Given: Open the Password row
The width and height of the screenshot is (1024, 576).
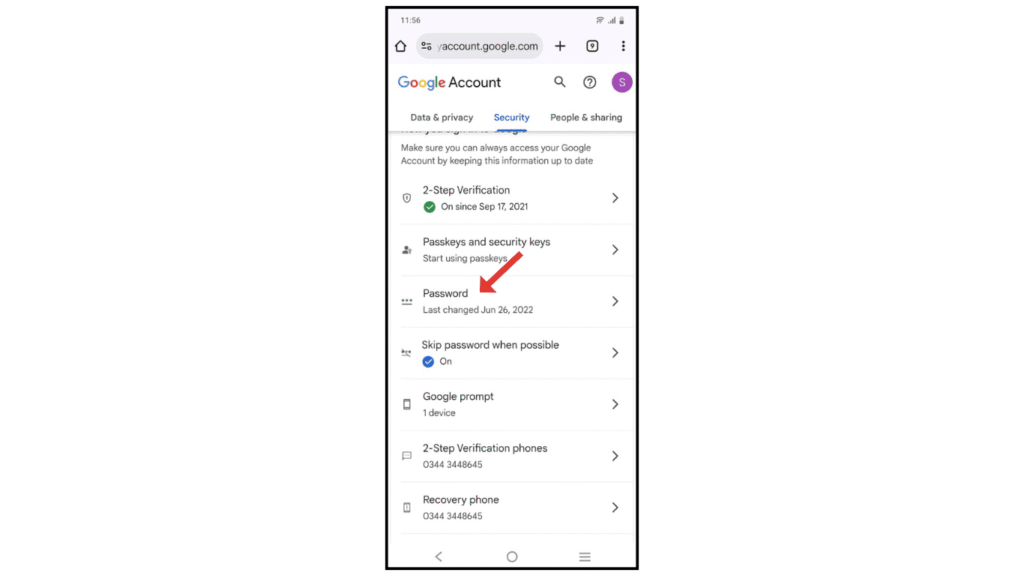Looking at the screenshot, I should 511,301.
